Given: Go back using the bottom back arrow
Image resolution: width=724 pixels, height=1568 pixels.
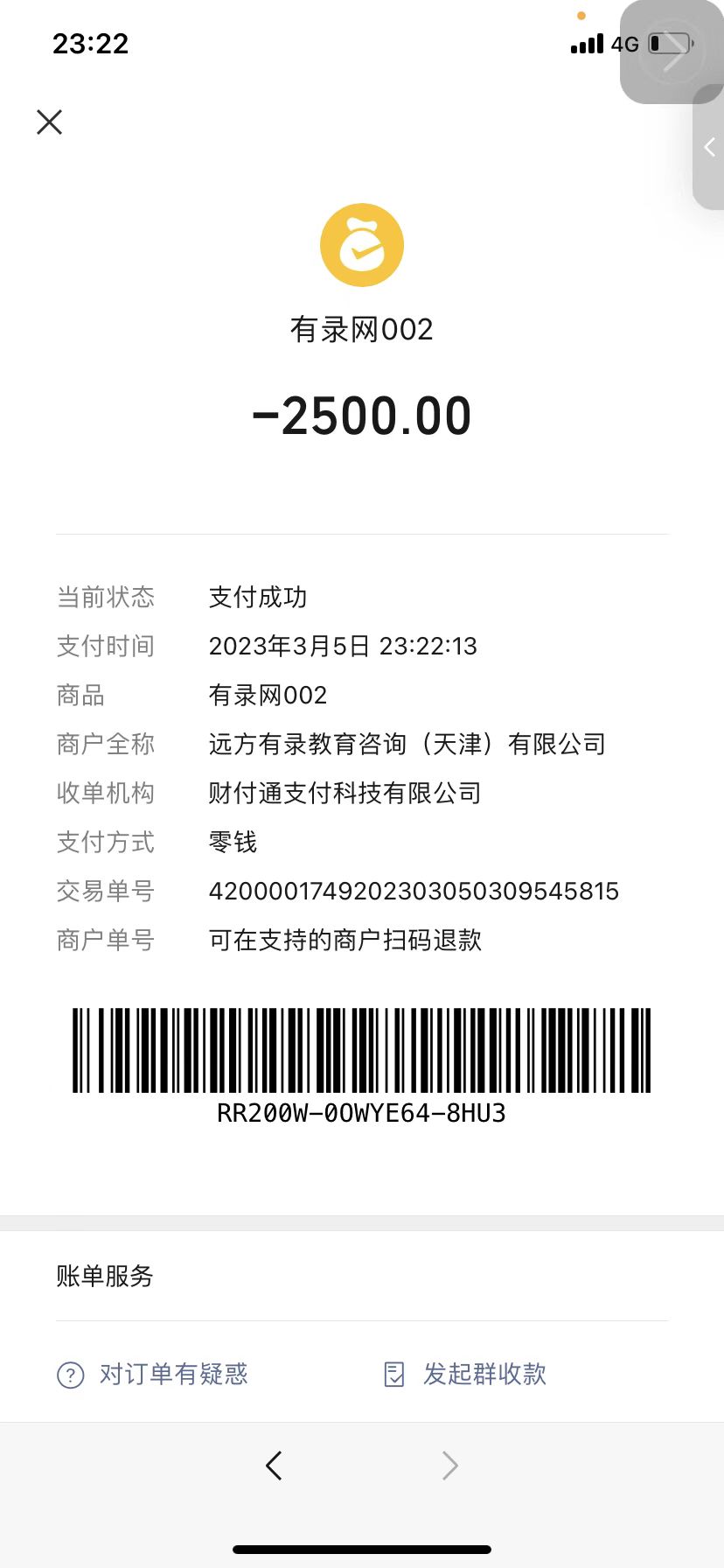Looking at the screenshot, I should [x=274, y=1465].
